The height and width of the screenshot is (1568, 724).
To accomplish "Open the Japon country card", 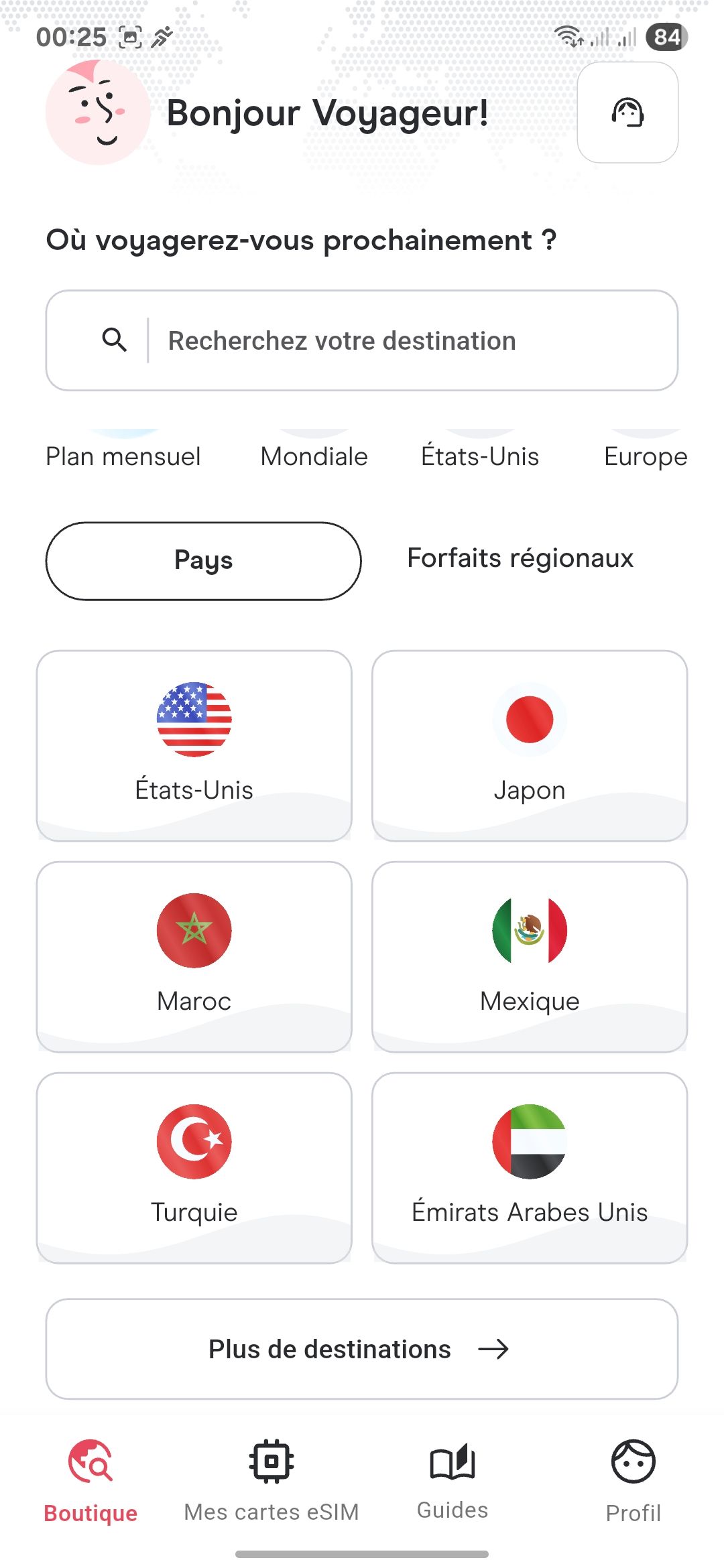I will [530, 745].
